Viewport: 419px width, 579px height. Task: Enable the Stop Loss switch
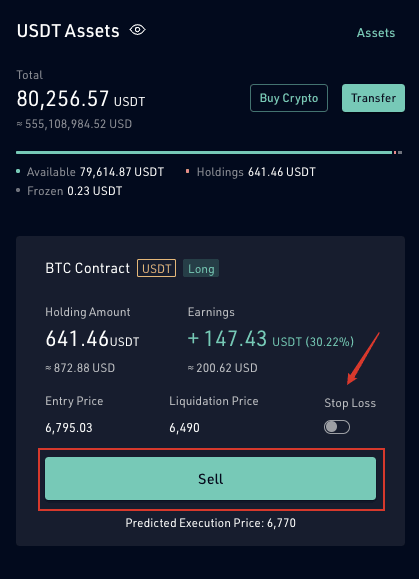[337, 427]
